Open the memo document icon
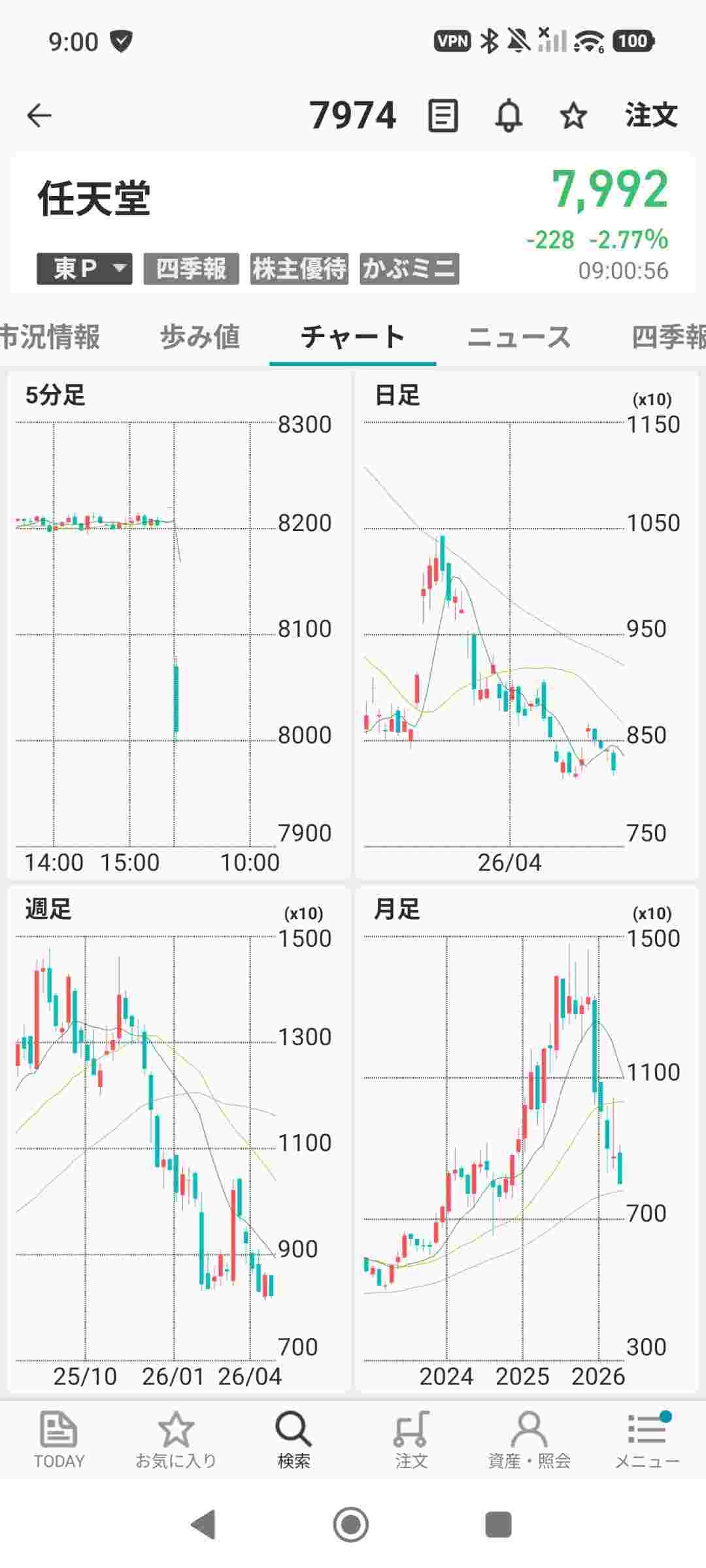The width and height of the screenshot is (706, 1568). pyautogui.click(x=443, y=116)
